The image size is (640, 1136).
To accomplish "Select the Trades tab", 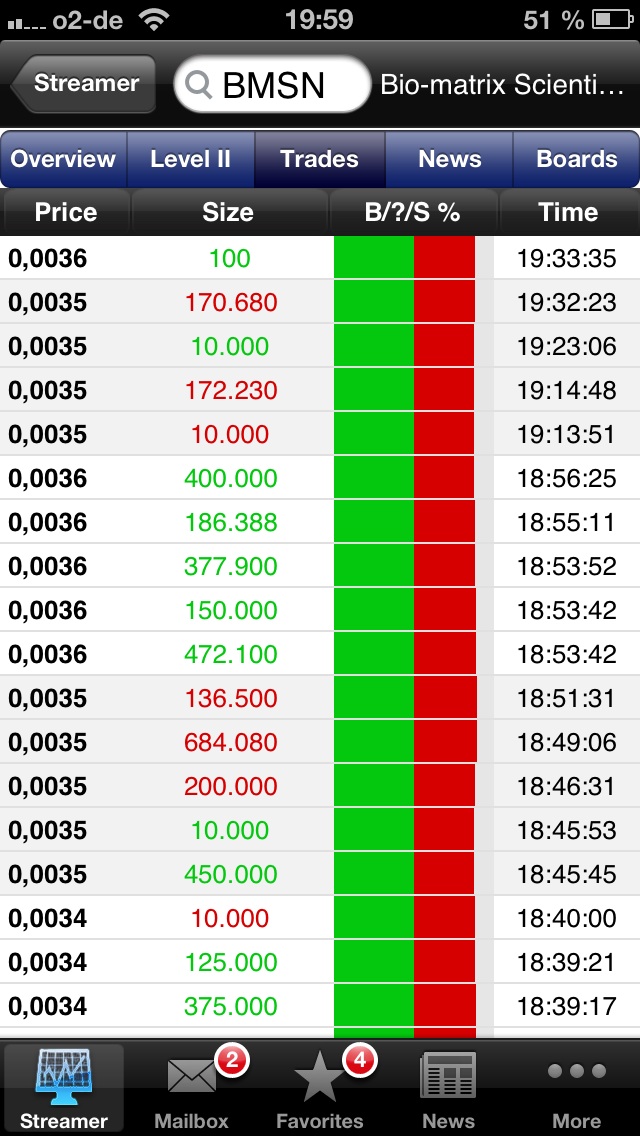I will tap(319, 159).
